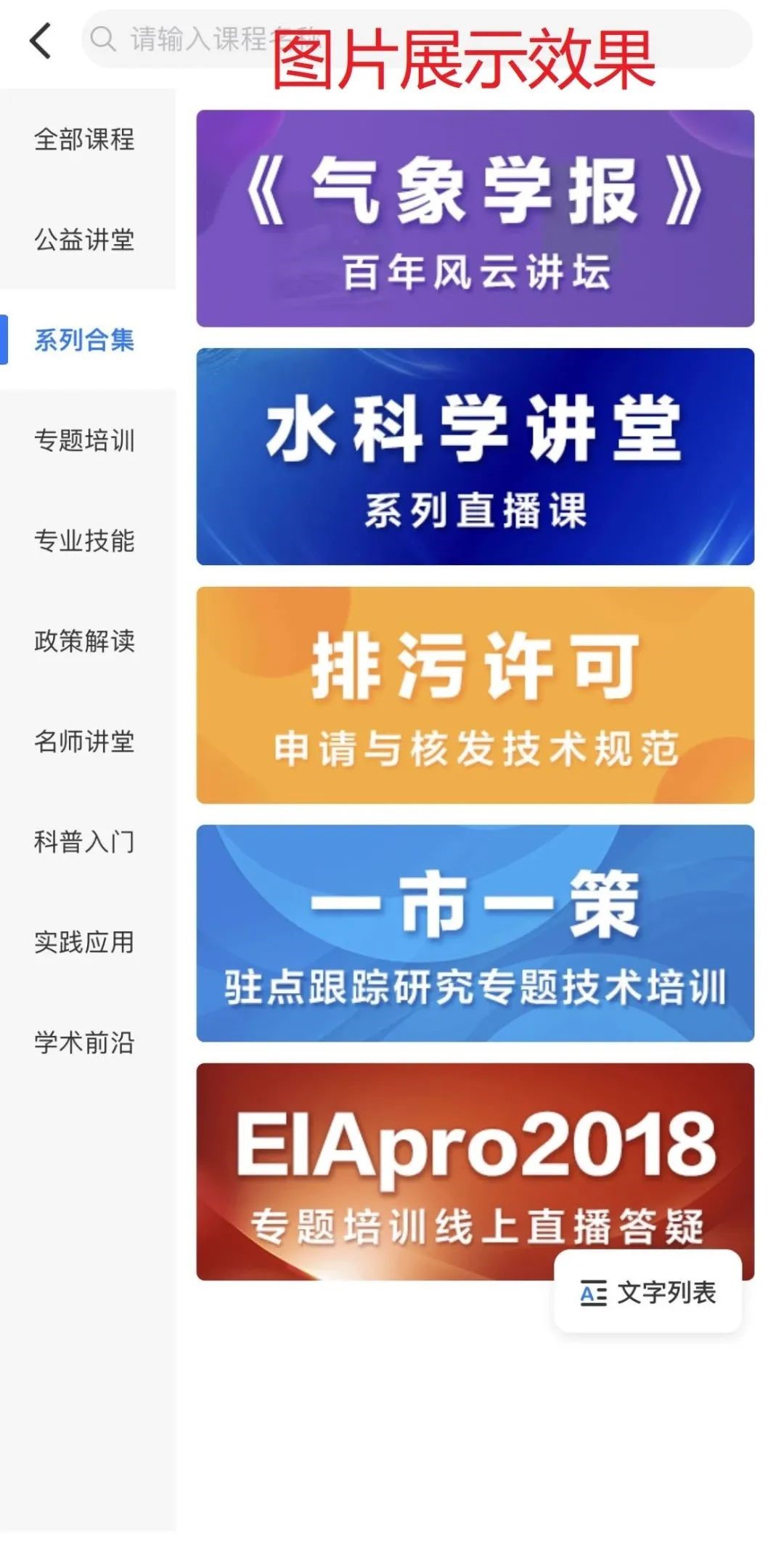Switch to 全部课程 category
Screen dimensions: 784x1561
tap(84, 139)
